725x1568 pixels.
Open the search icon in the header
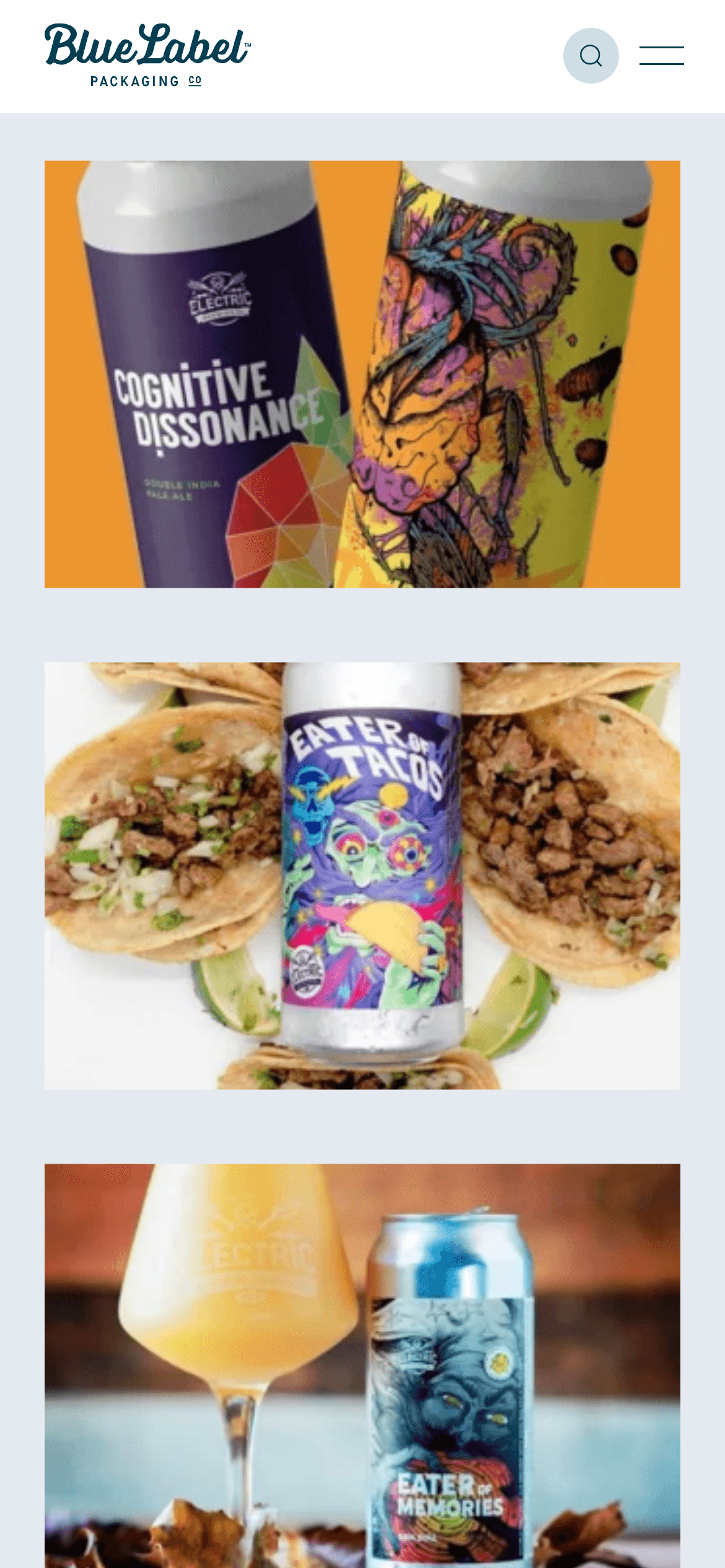[x=591, y=56]
